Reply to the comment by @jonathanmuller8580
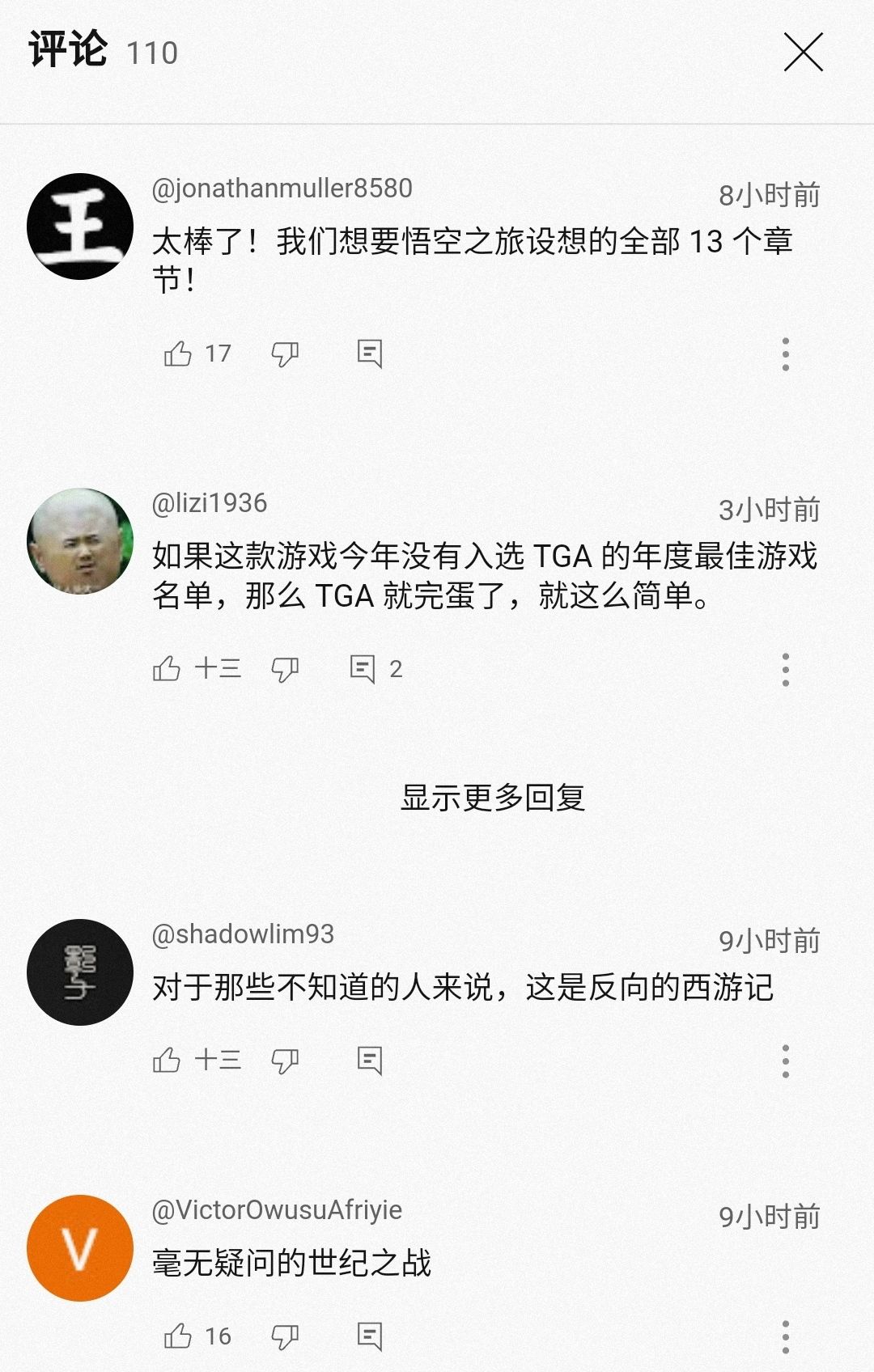 pyautogui.click(x=370, y=354)
